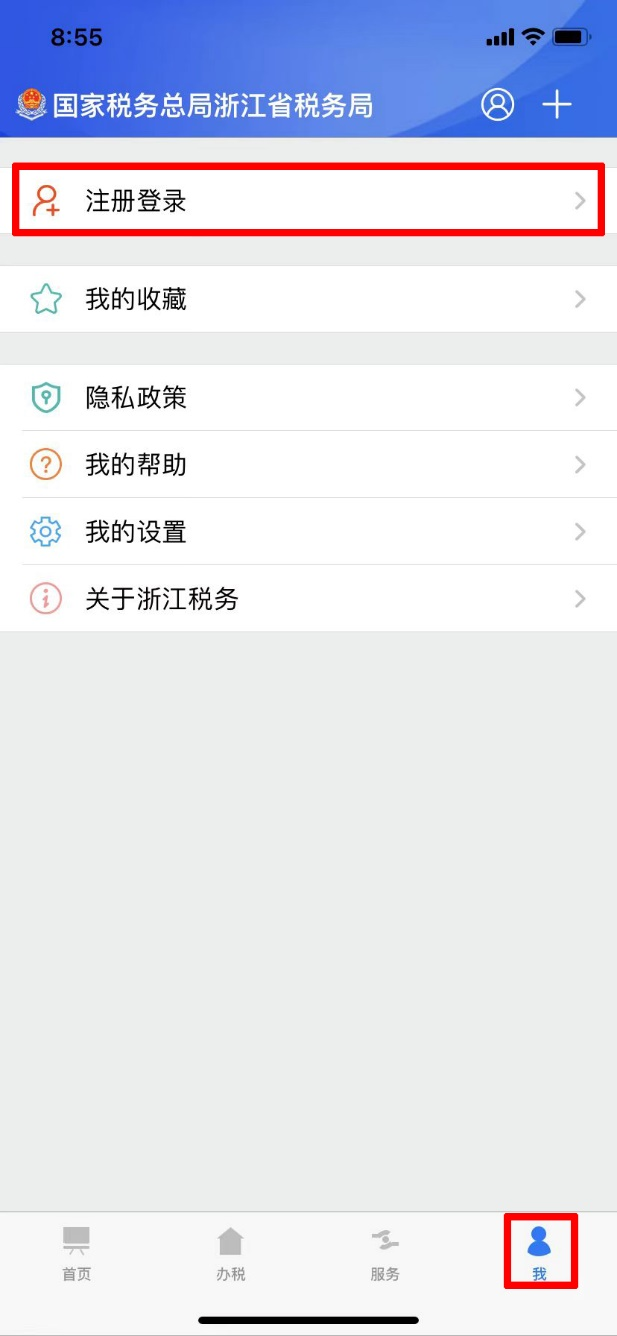Switch to the 首页 tab
Viewport: 617px width, 1336px height.
[x=77, y=1253]
